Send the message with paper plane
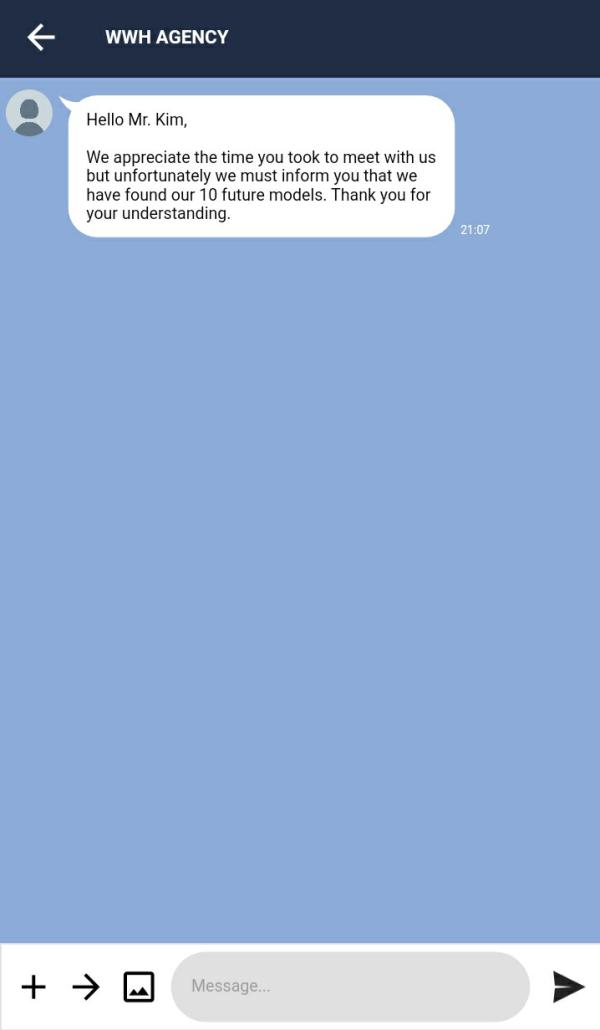Image resolution: width=600 pixels, height=1030 pixels. (568, 987)
